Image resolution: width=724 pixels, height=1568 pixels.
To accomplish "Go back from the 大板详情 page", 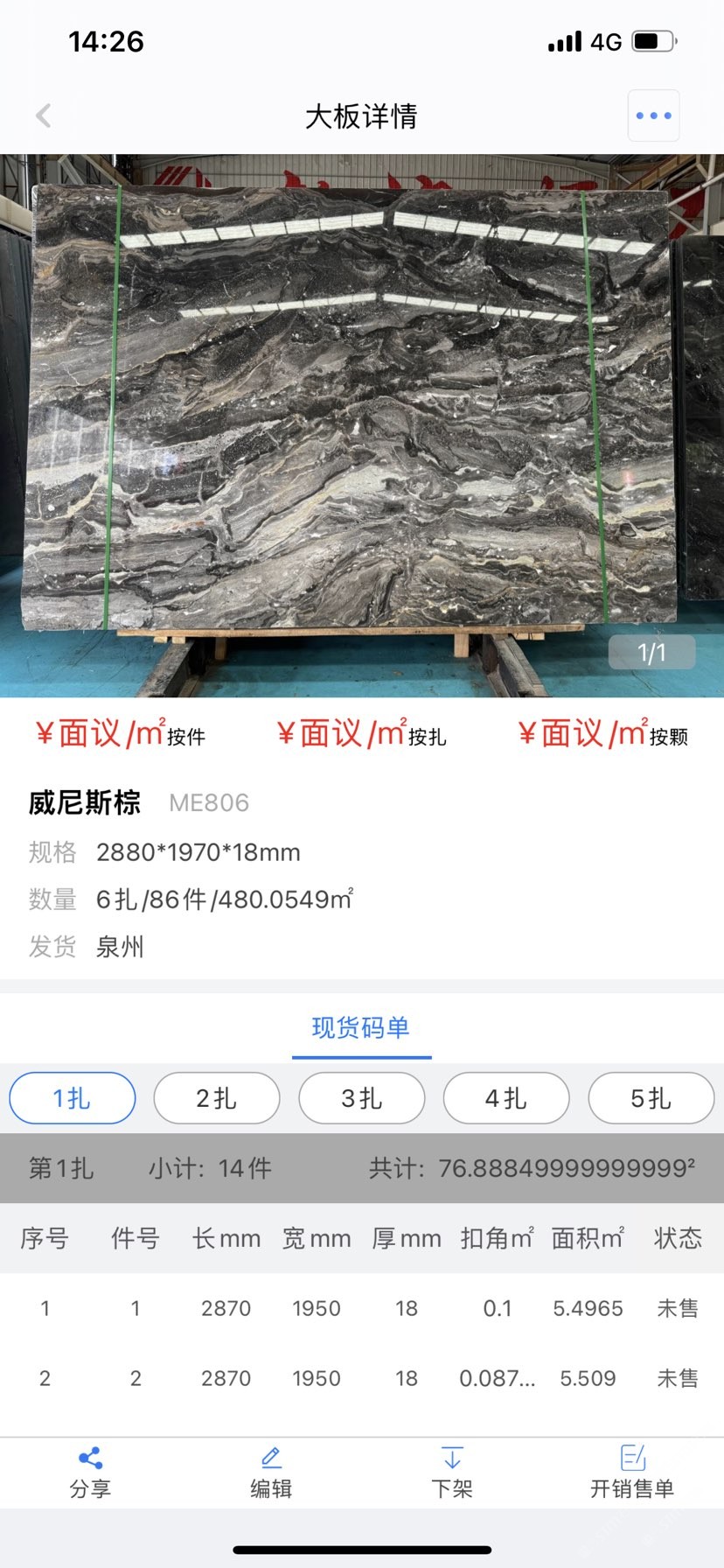I will [x=44, y=115].
